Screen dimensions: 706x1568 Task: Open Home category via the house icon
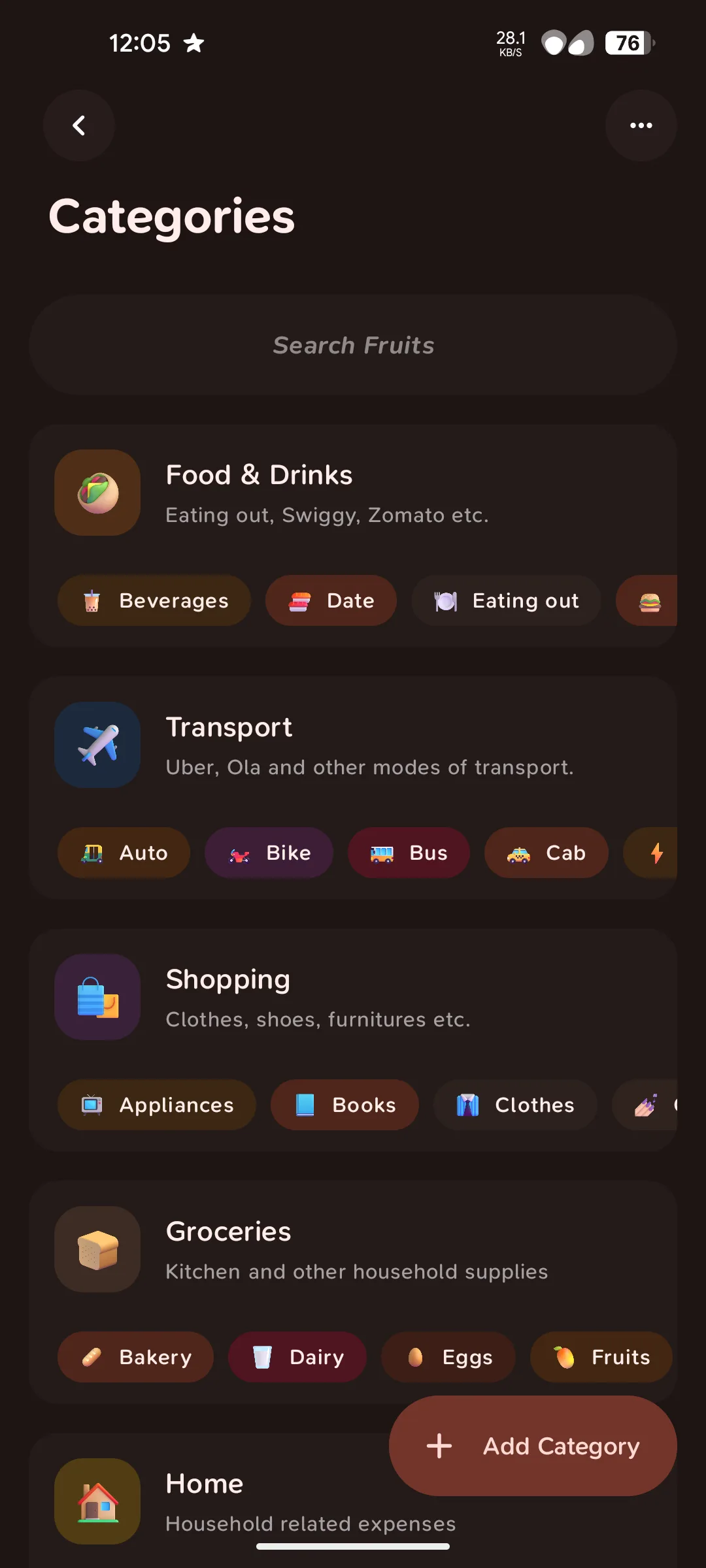97,1501
